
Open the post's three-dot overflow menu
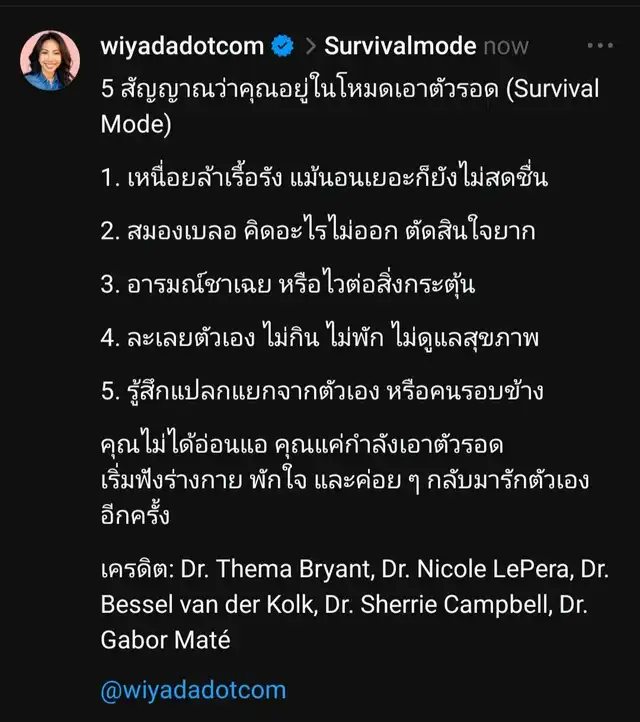(600, 46)
